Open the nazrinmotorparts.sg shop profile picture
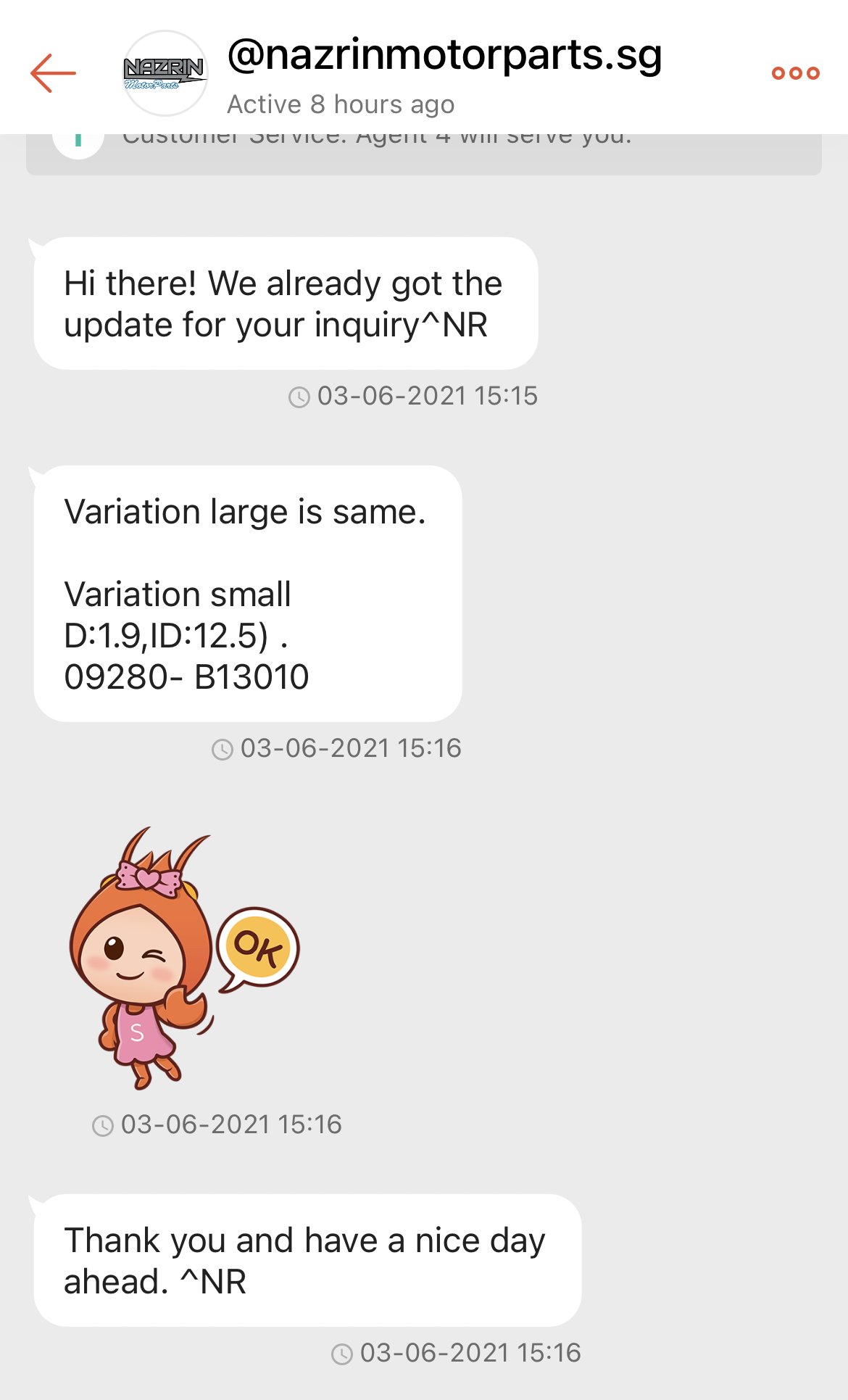This screenshot has width=848, height=1400. tap(166, 73)
